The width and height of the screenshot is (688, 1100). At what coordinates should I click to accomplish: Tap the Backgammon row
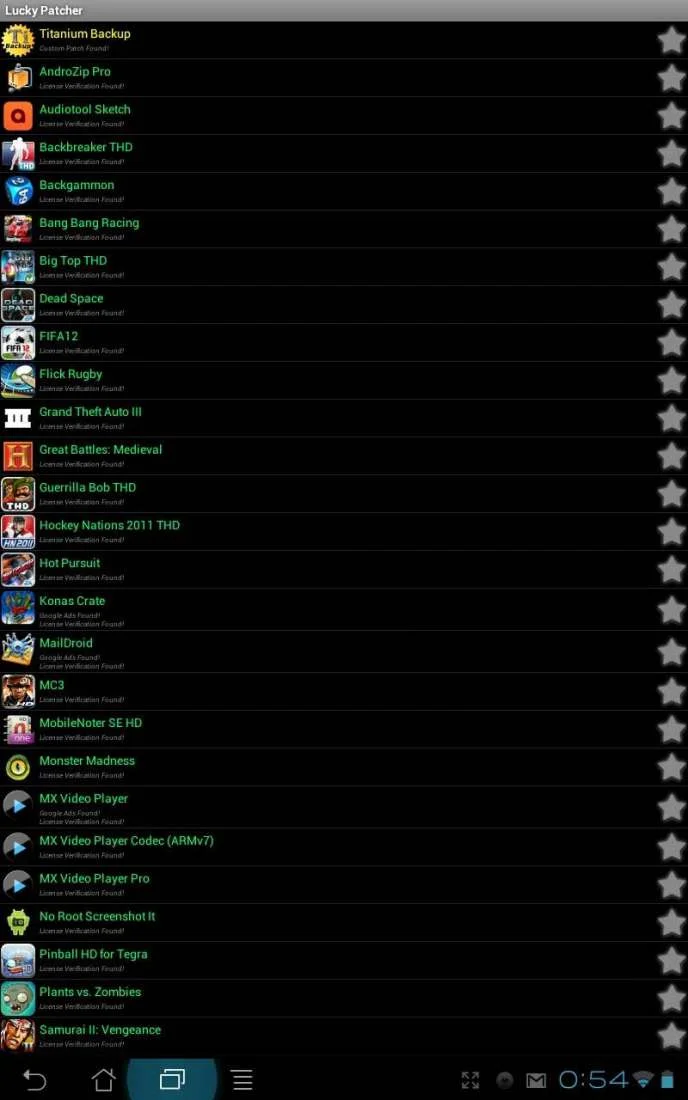click(77, 190)
